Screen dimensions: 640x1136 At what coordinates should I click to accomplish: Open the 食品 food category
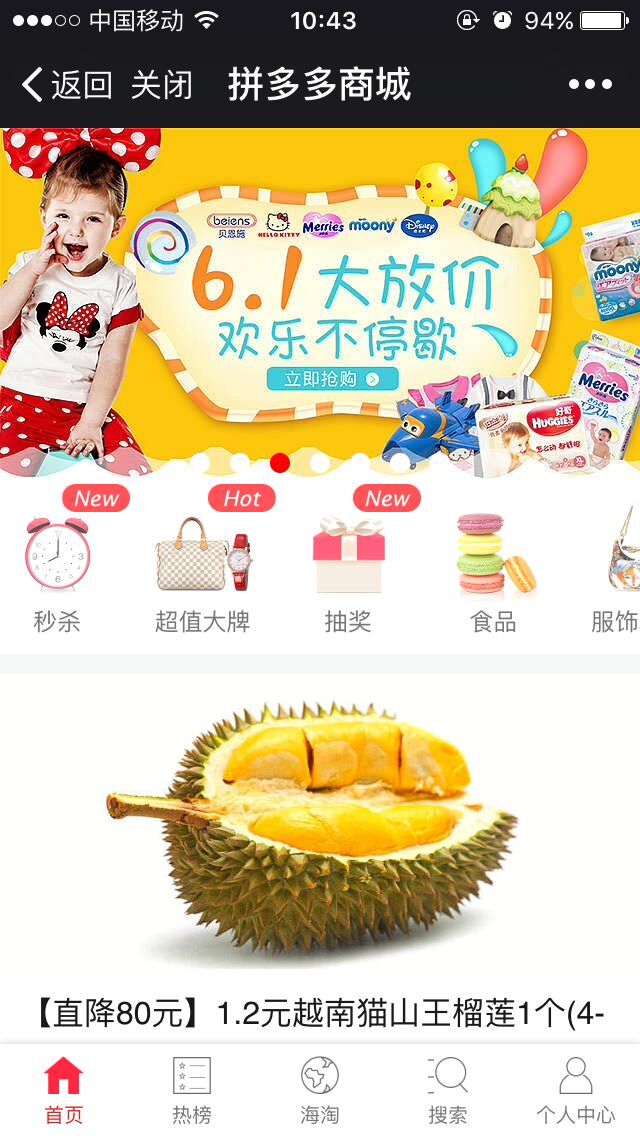coord(494,570)
